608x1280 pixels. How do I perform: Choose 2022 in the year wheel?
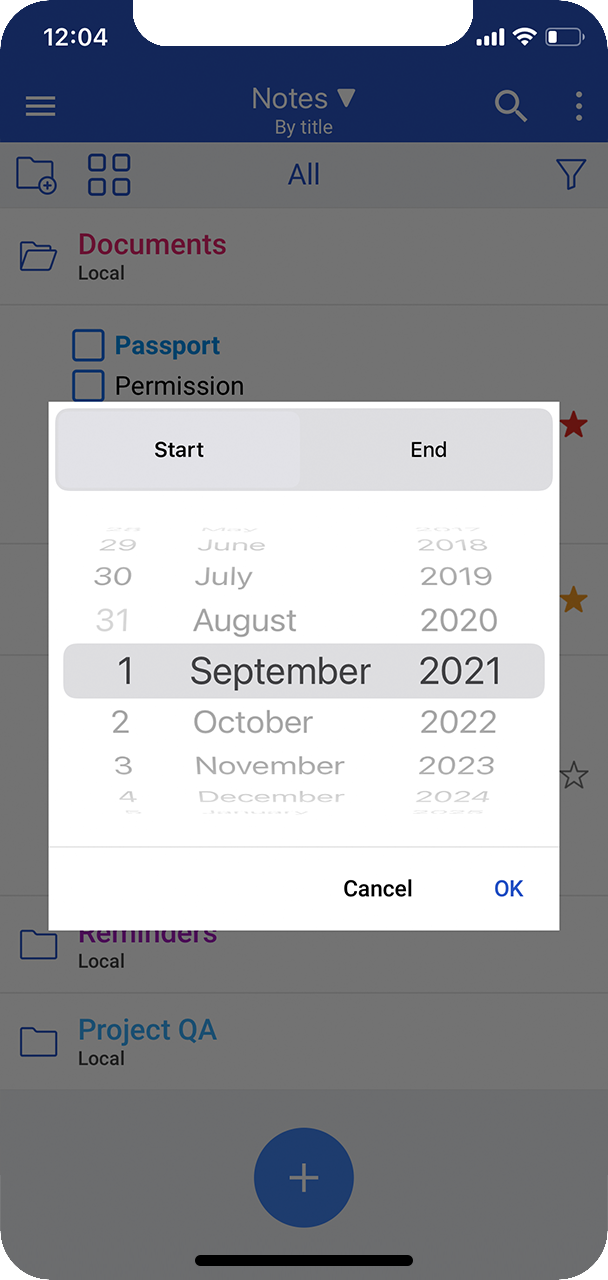click(458, 722)
